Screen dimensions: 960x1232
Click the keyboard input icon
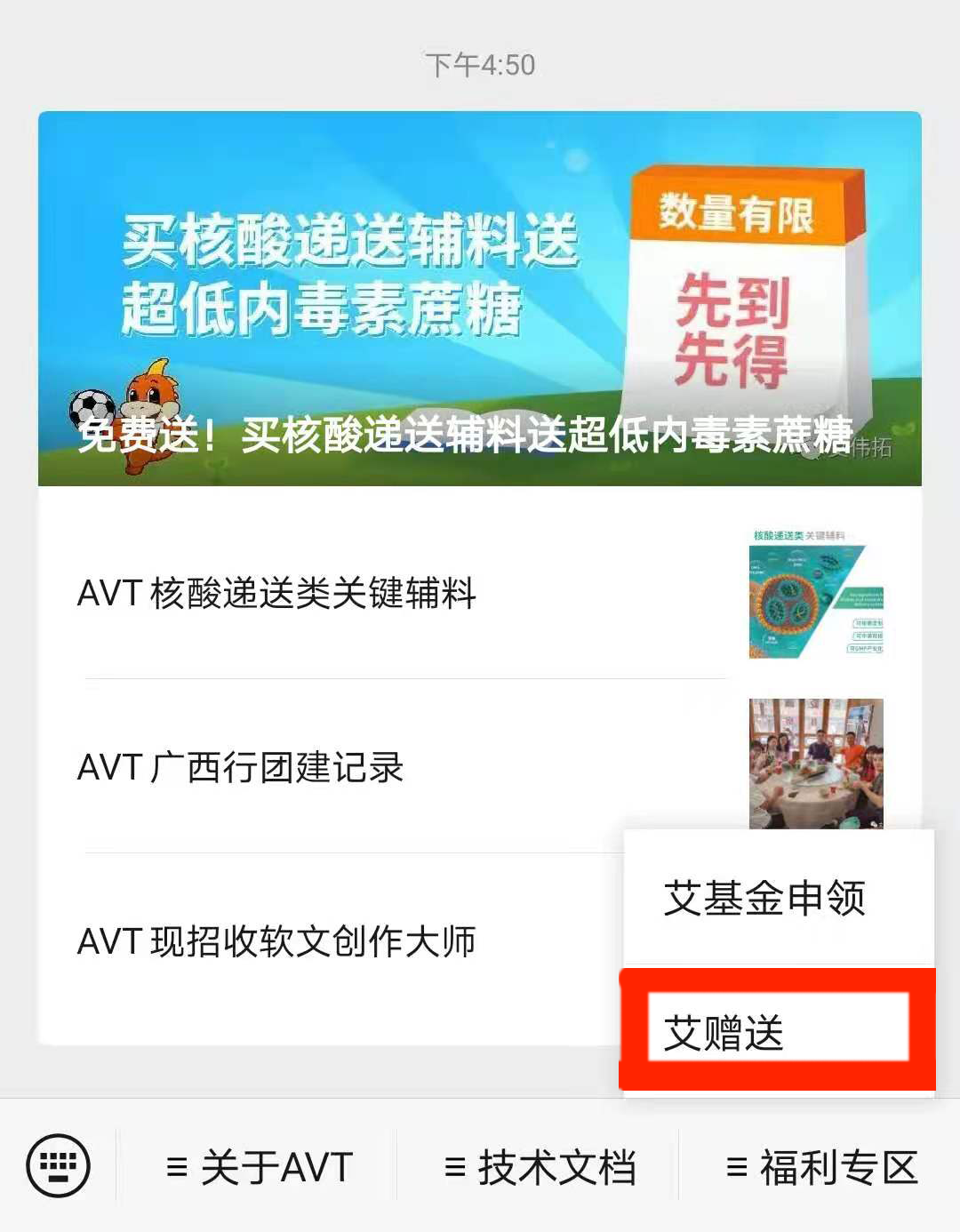[x=59, y=1164]
